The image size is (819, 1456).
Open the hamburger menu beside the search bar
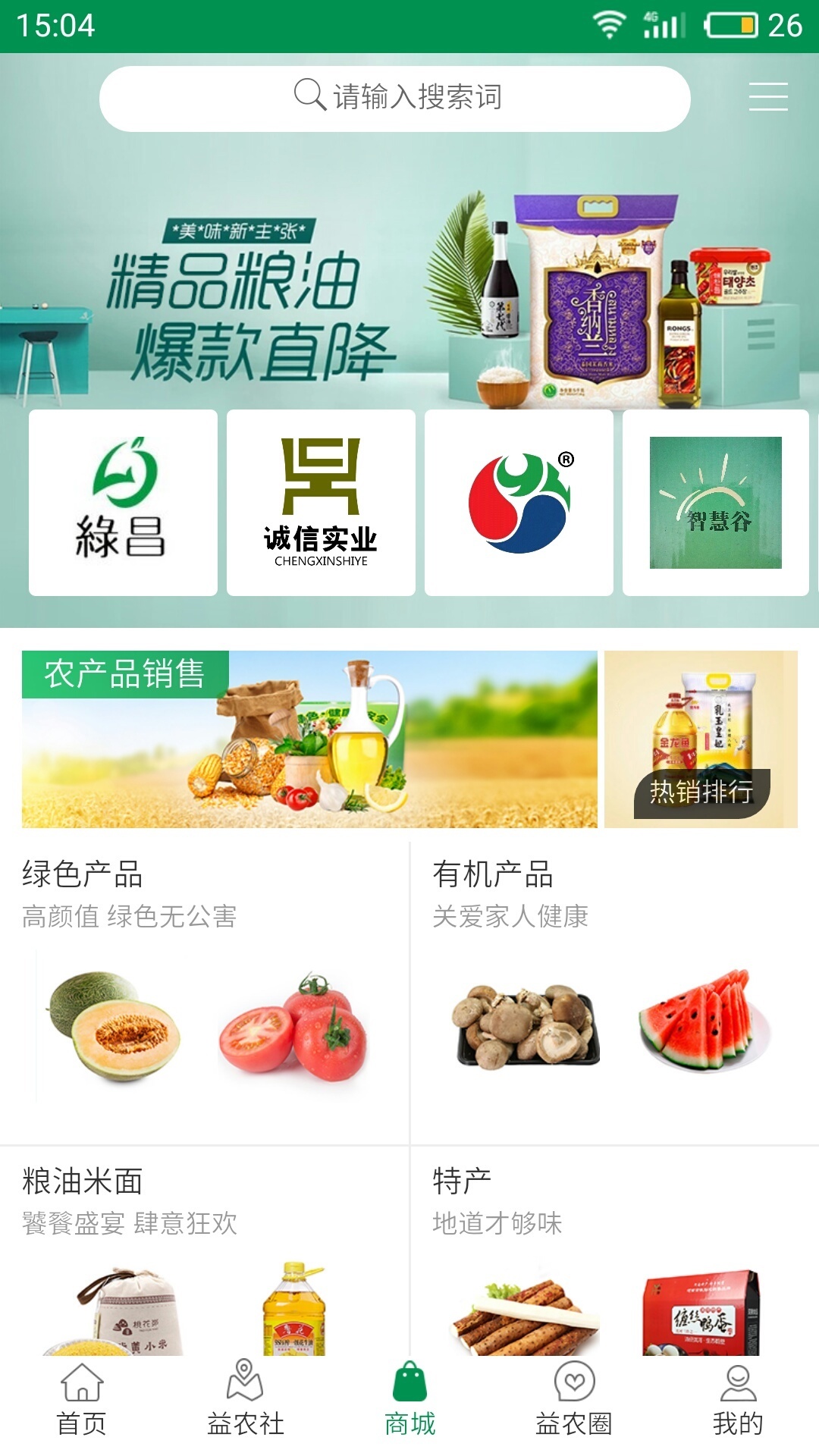click(769, 96)
